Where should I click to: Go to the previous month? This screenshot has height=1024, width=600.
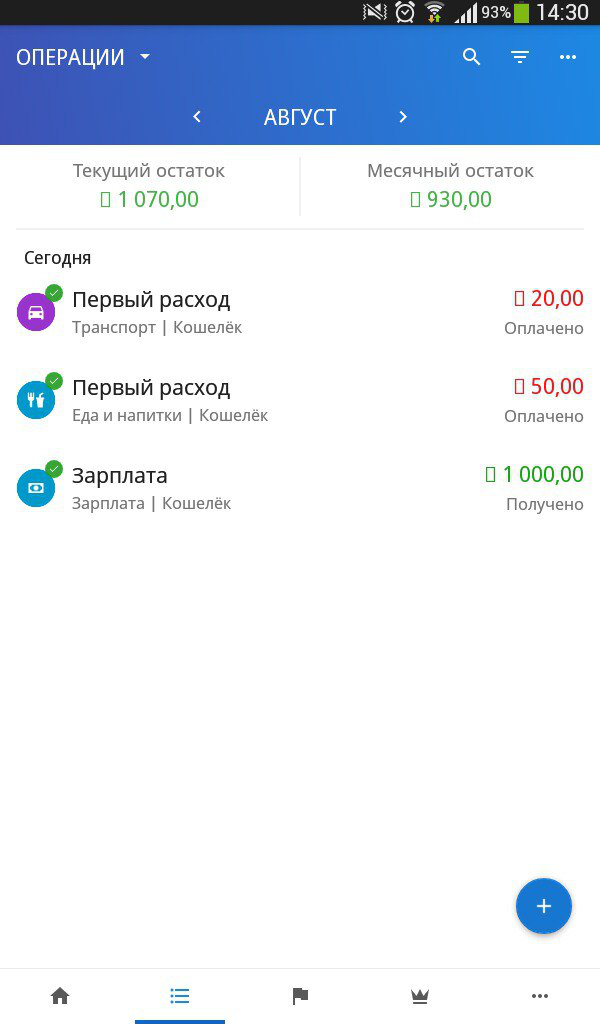coord(197,117)
